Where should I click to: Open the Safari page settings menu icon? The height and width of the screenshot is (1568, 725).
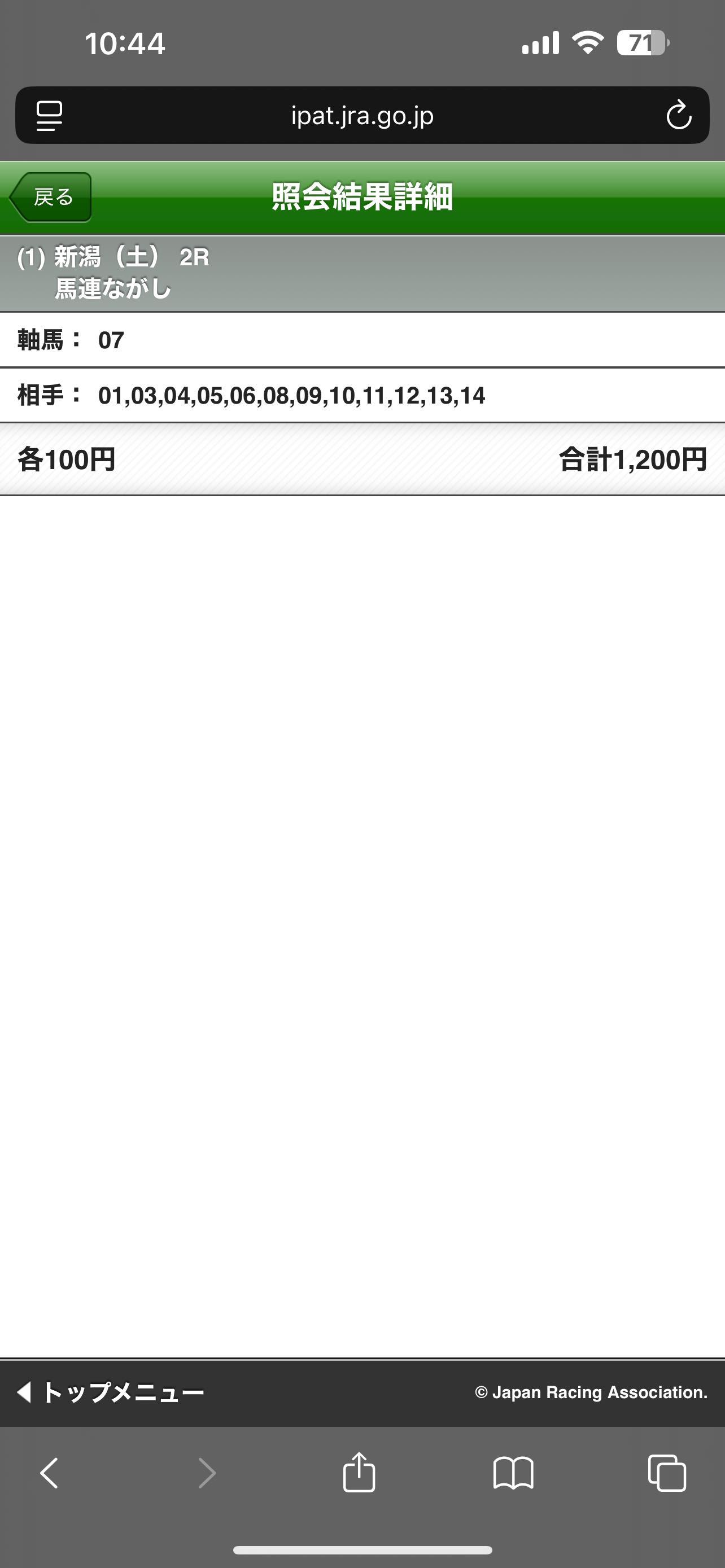(49, 116)
